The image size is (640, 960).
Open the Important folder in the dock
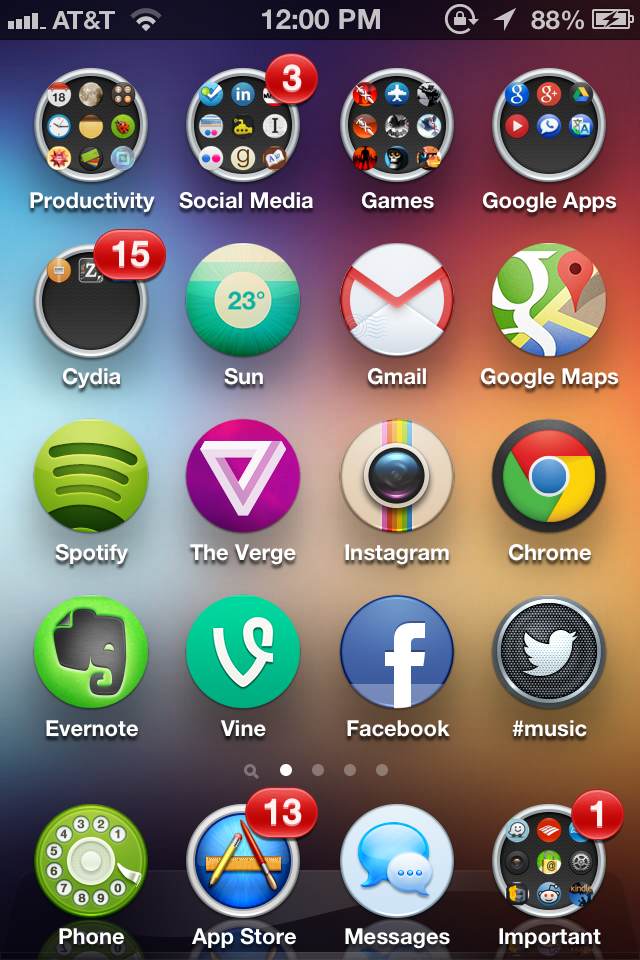click(x=549, y=861)
